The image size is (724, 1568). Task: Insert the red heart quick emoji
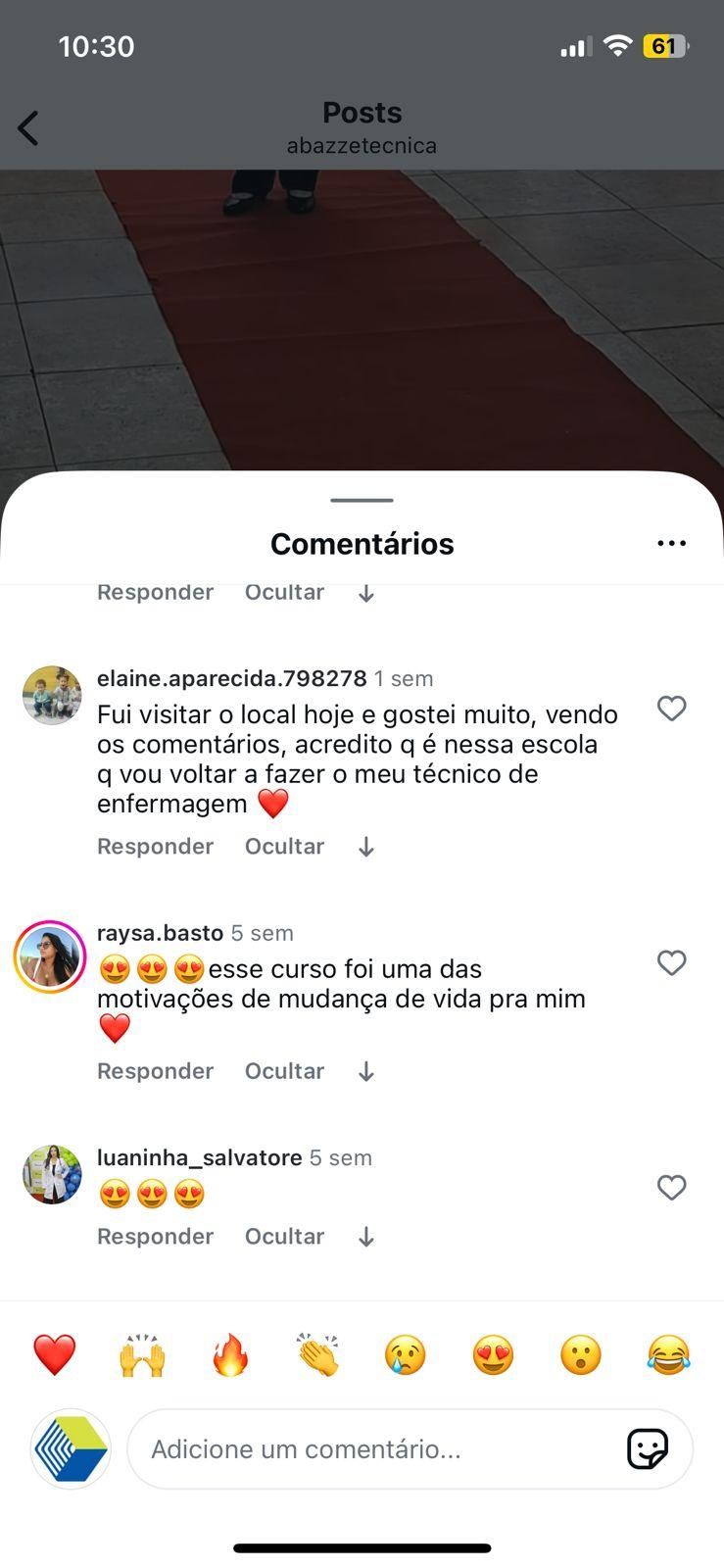(x=55, y=1355)
